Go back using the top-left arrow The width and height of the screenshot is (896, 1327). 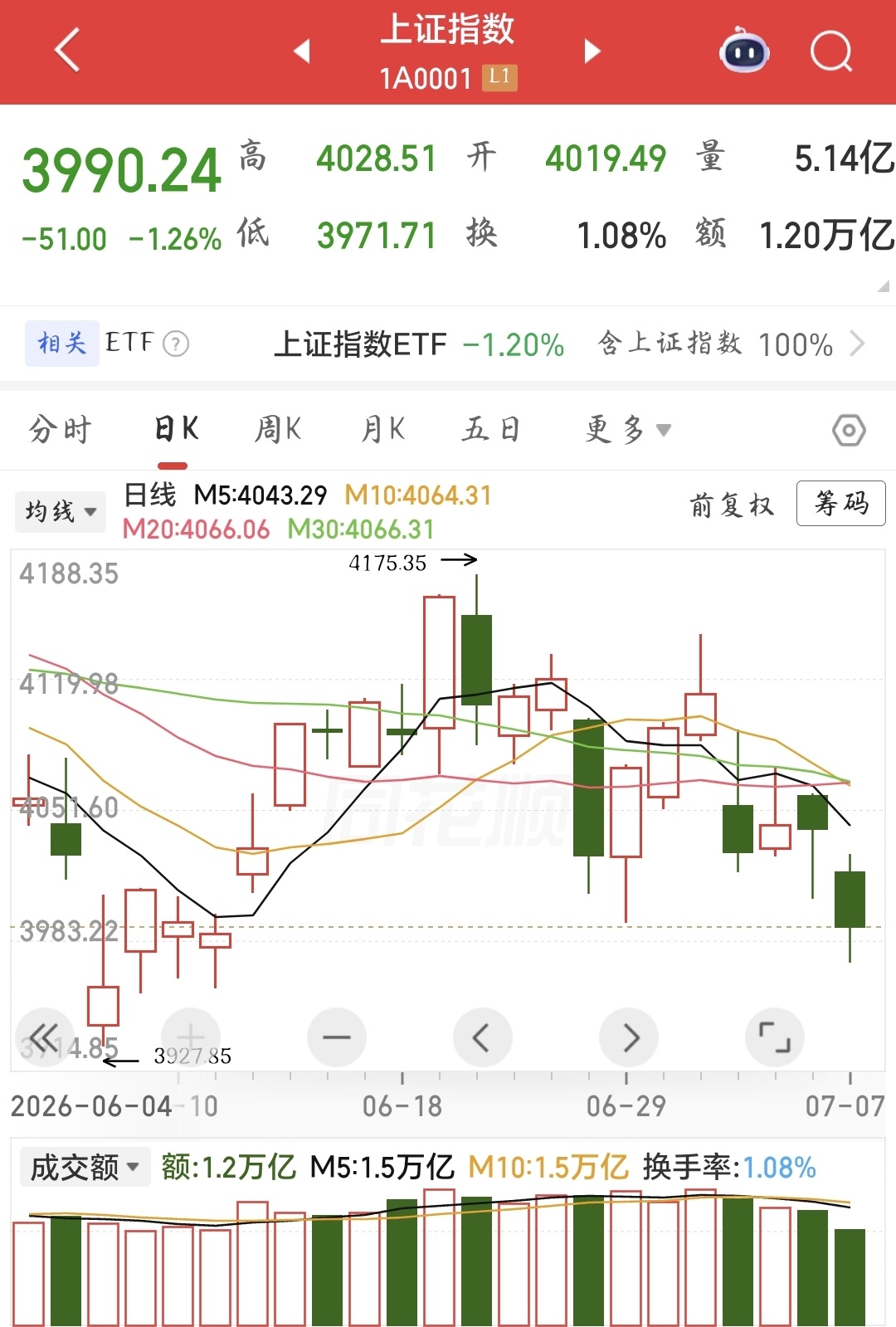pyautogui.click(x=67, y=50)
